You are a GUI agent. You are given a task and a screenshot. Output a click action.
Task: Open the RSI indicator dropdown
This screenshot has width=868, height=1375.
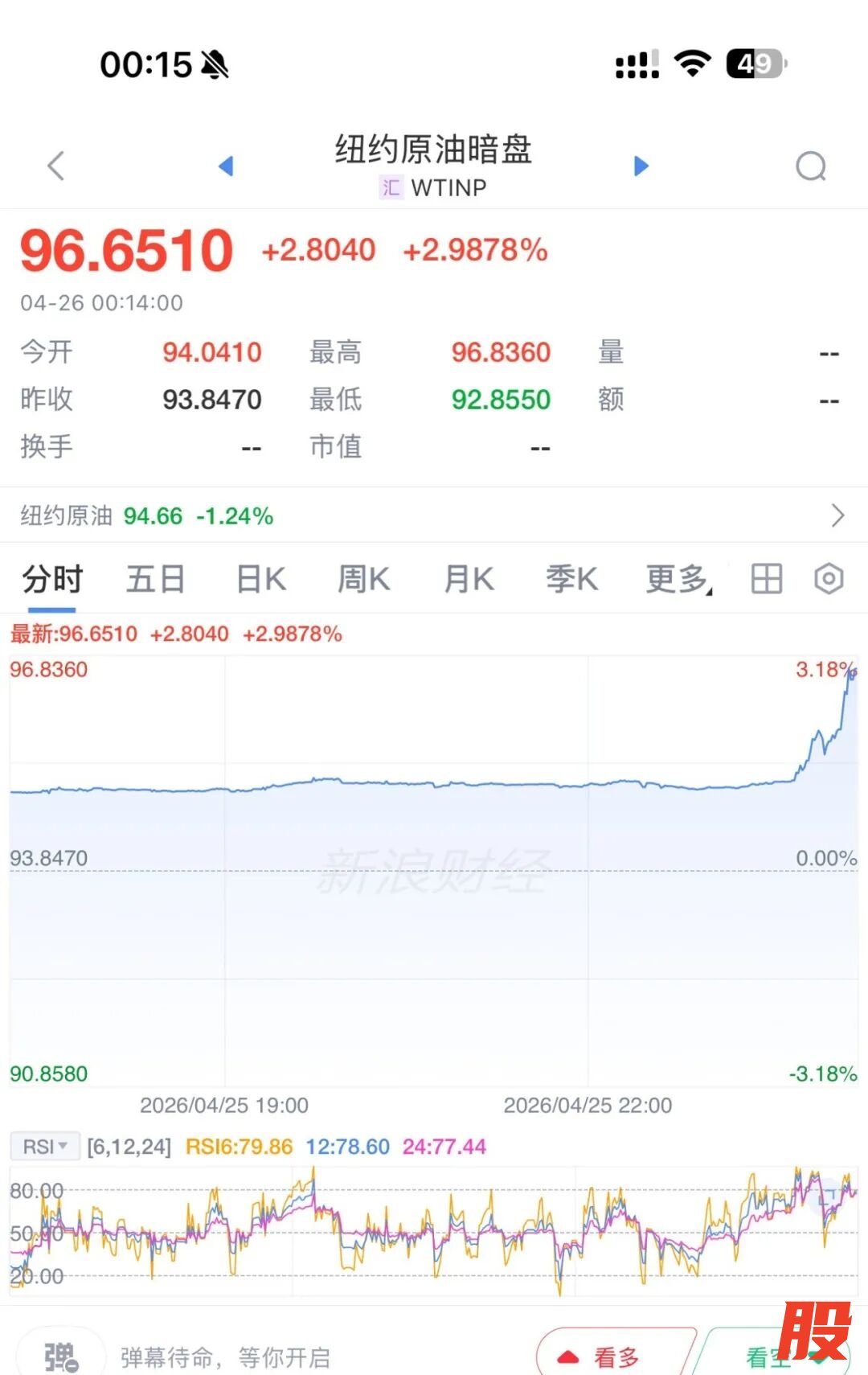pos(44,1147)
